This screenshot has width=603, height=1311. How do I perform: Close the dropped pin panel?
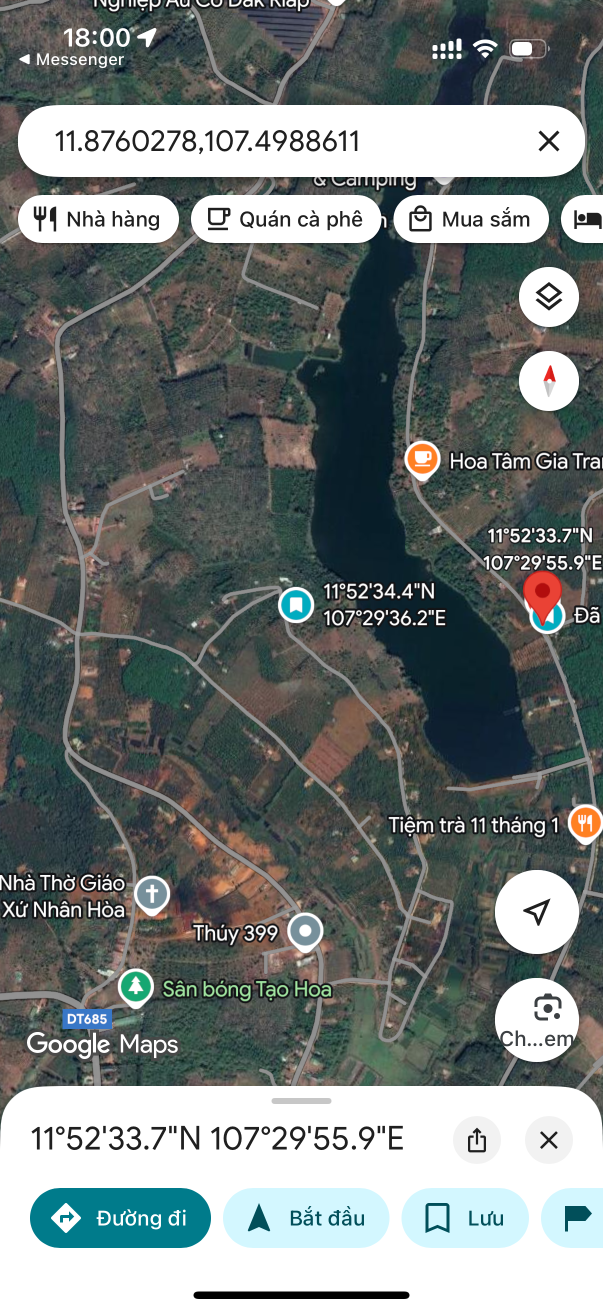[x=548, y=1140]
